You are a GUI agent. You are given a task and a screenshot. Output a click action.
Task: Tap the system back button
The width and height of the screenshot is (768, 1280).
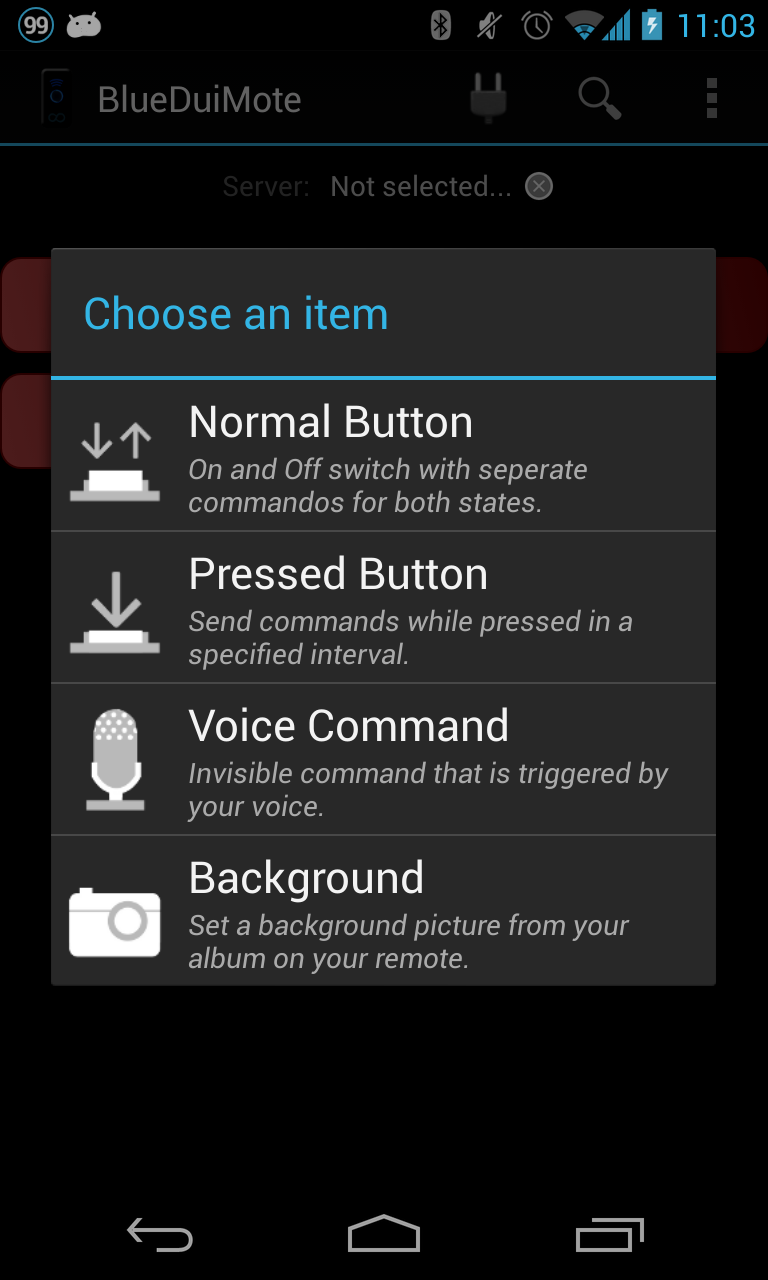[x=160, y=1235]
